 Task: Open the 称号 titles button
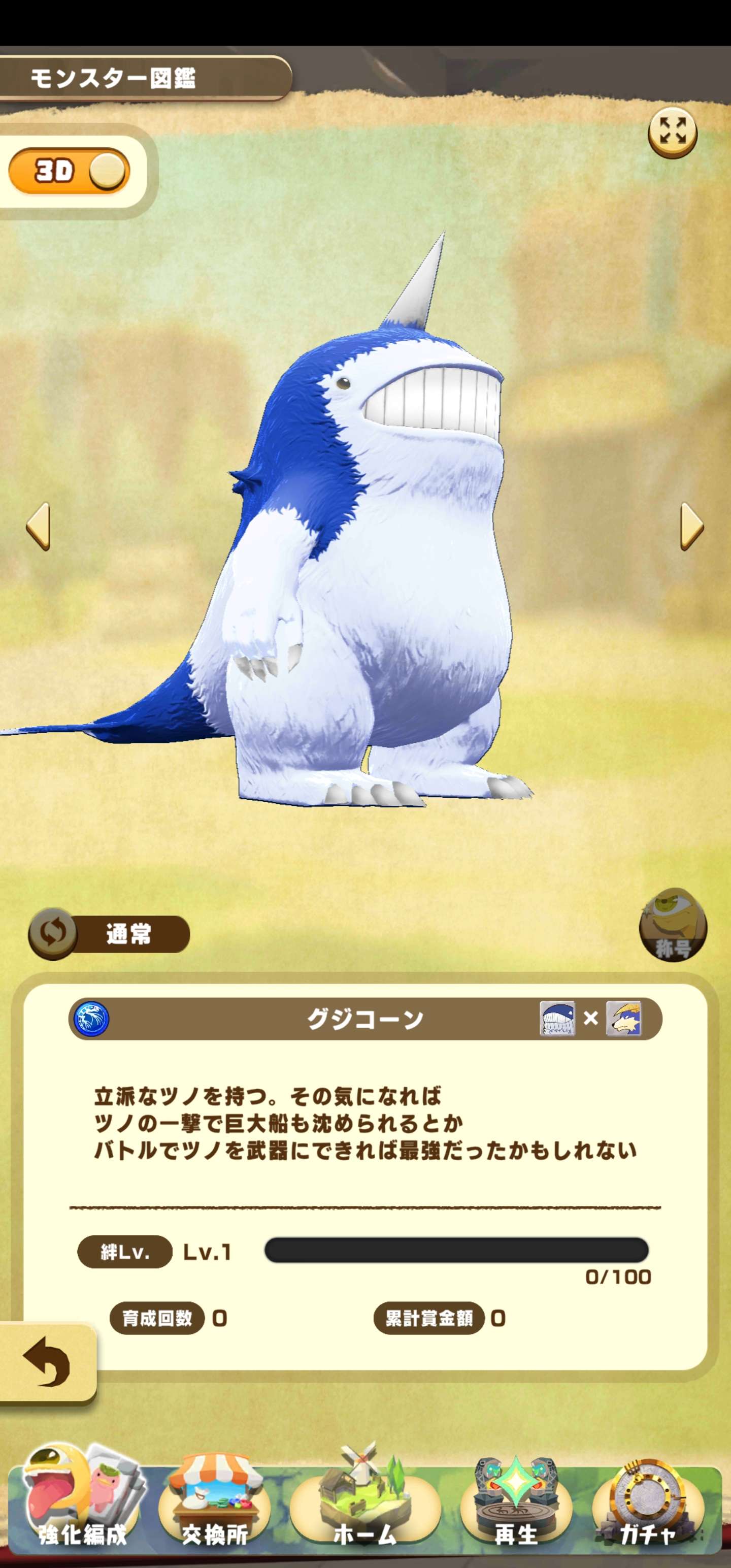click(x=673, y=925)
